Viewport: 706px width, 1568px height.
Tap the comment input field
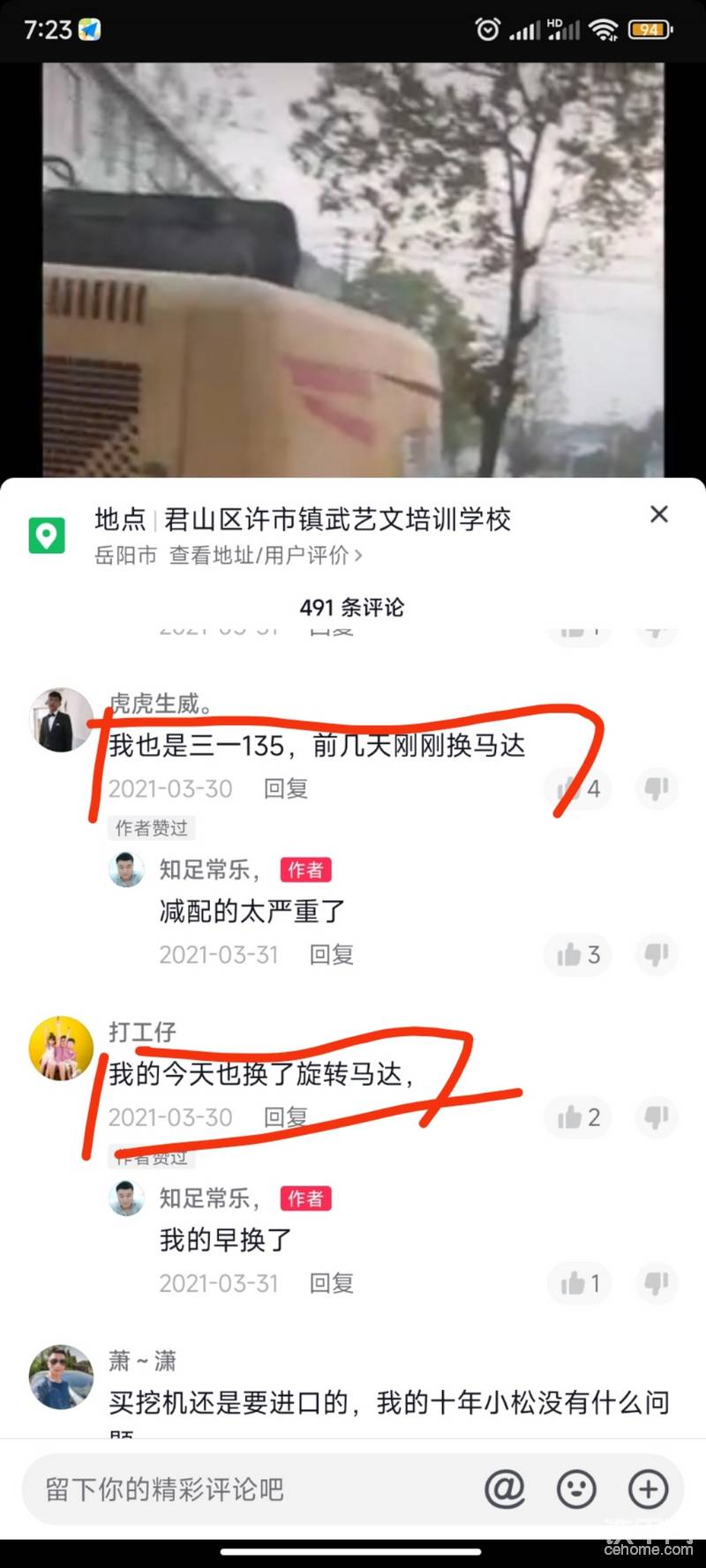[x=247, y=1490]
